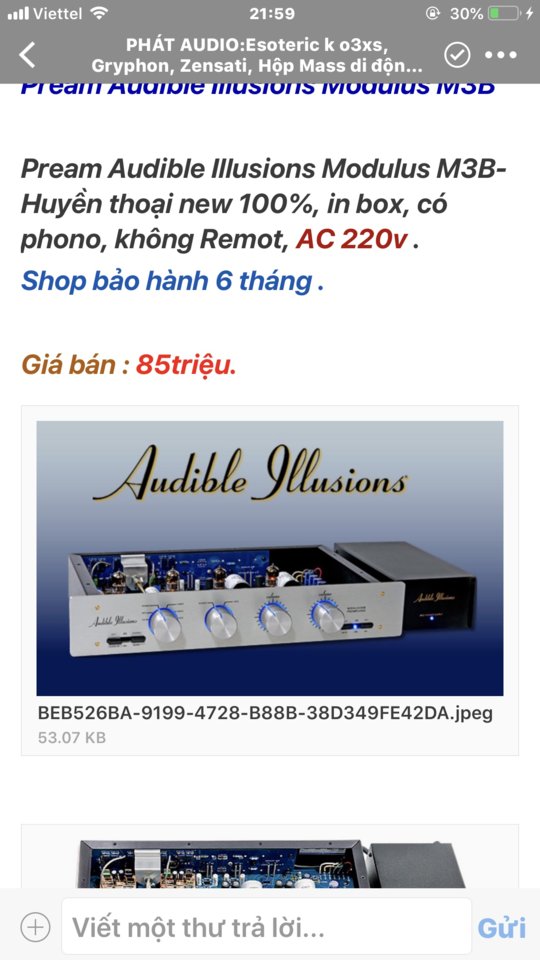This screenshot has width=540, height=960.
Task: Send the reply with the Gửi button
Action: 501,928
